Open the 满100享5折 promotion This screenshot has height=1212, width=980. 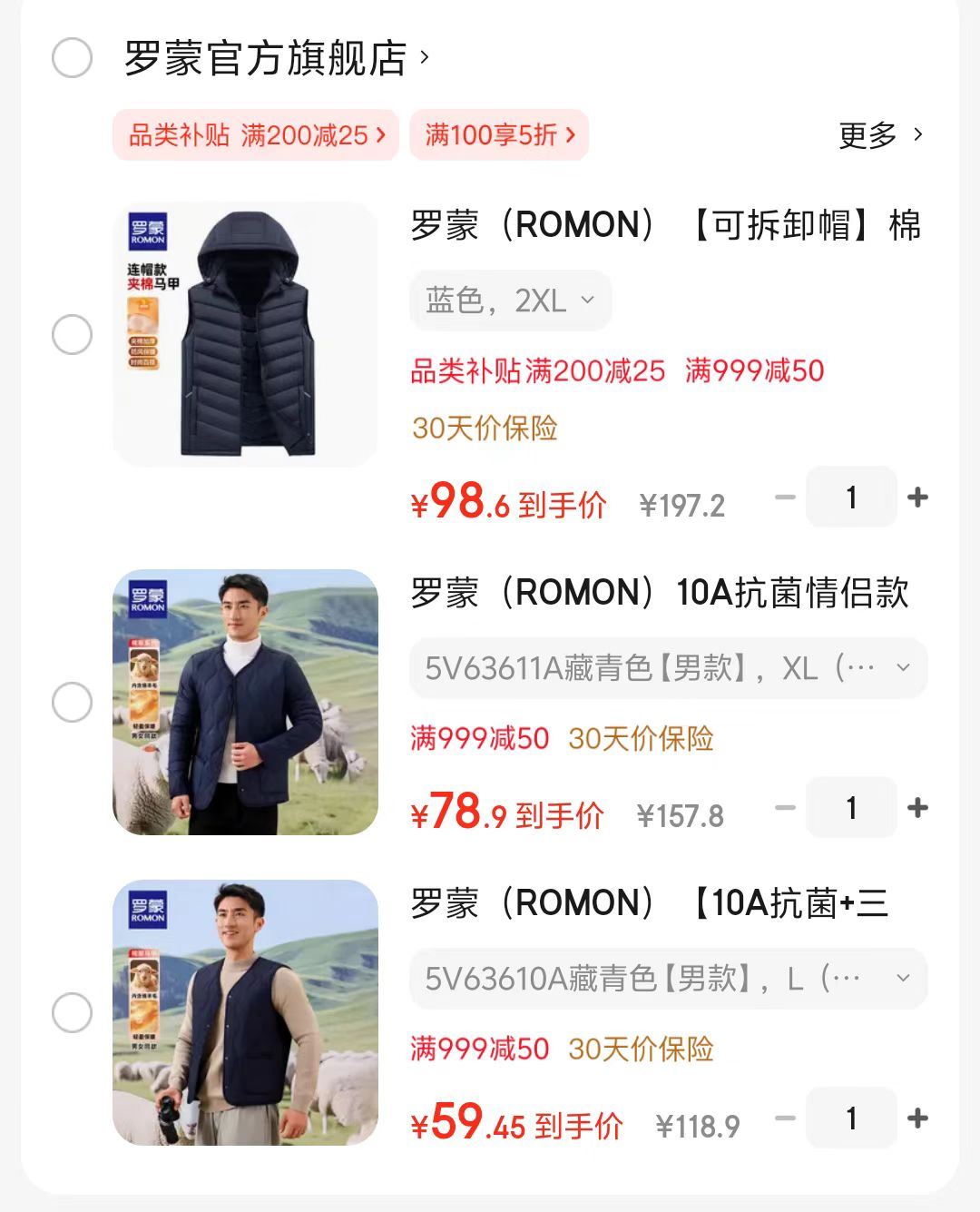[x=499, y=135]
